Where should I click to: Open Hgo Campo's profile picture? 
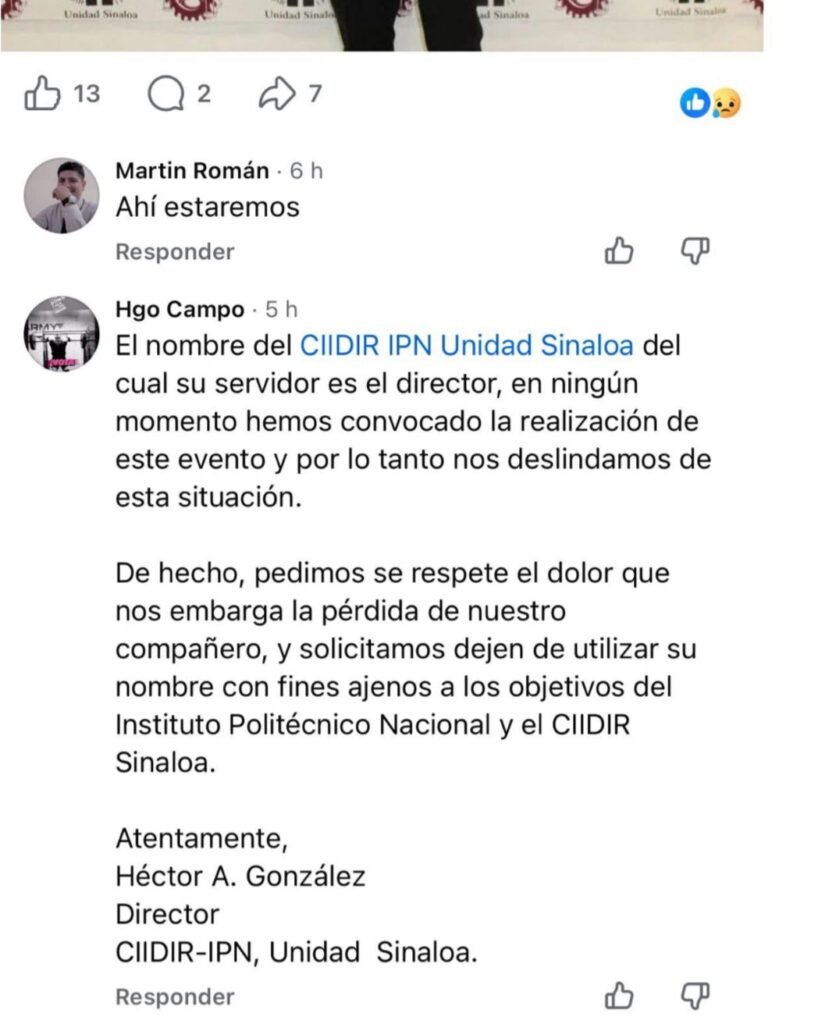coord(61,334)
